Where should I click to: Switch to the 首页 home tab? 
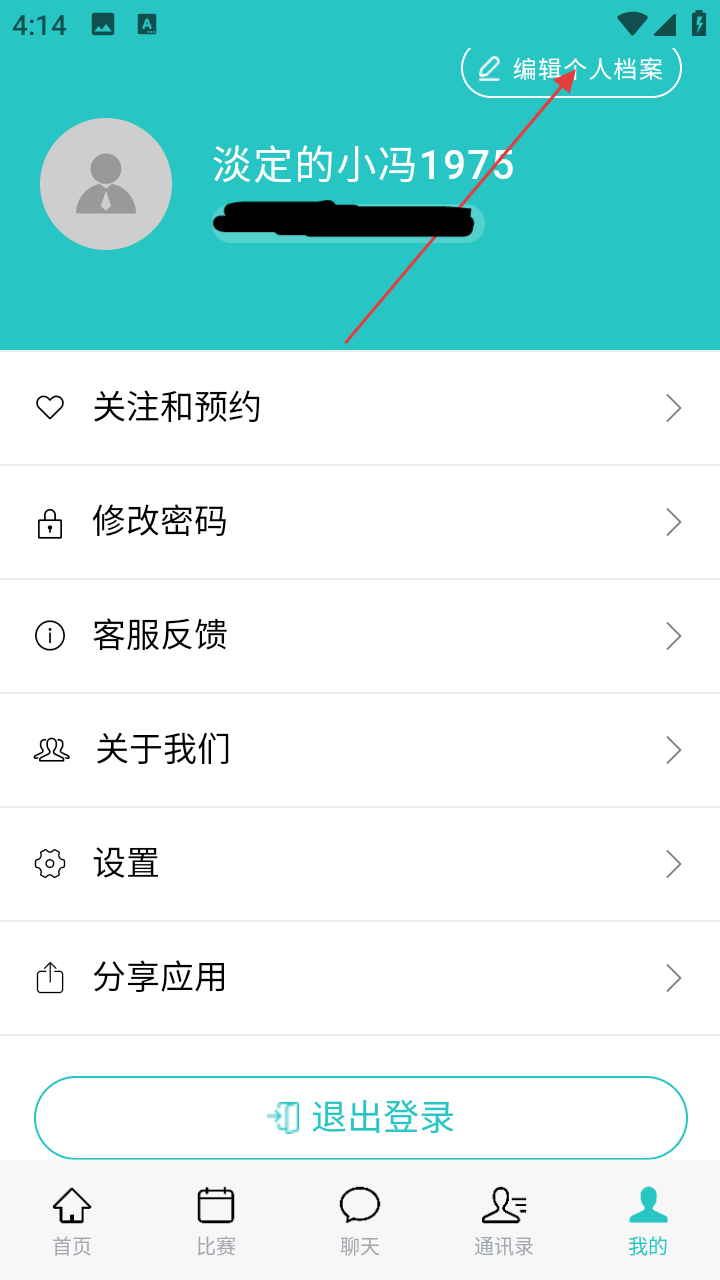click(72, 1220)
